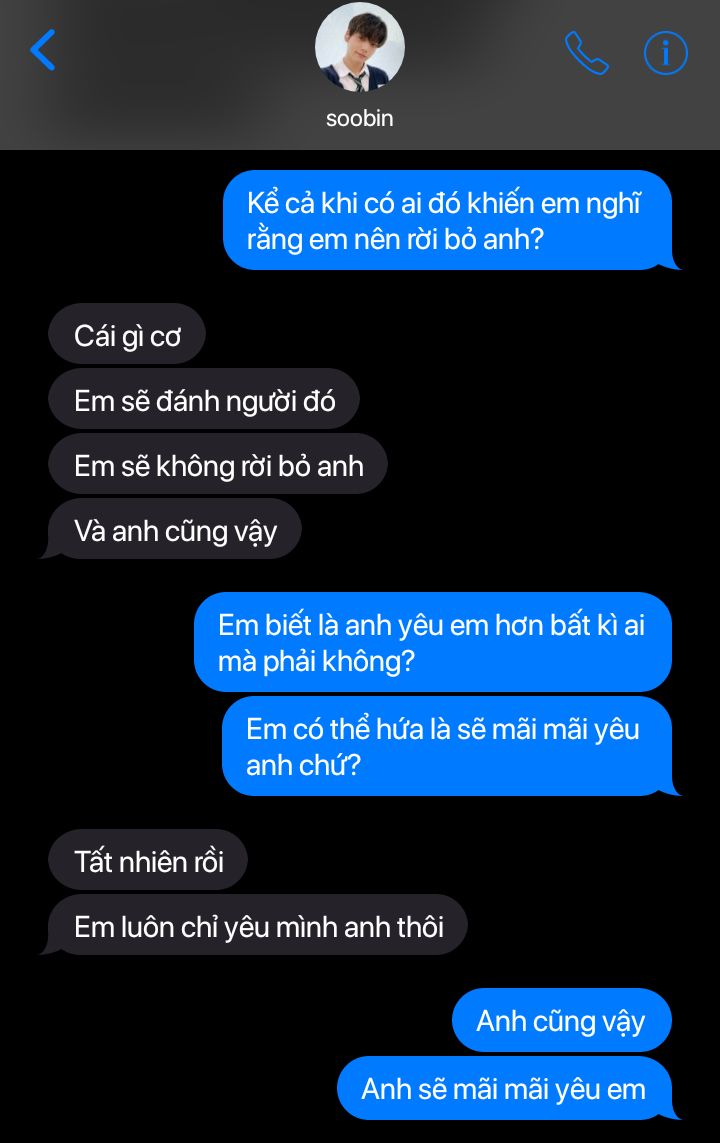
Task: Go back to the conversation list
Action: pos(43,50)
